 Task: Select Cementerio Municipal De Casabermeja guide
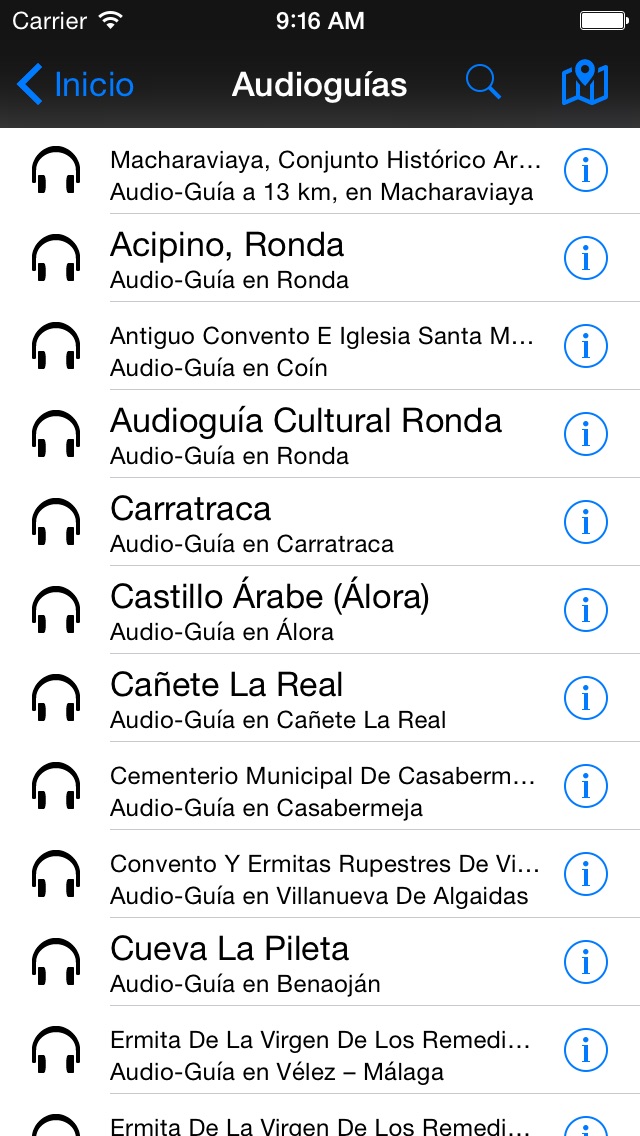325,791
